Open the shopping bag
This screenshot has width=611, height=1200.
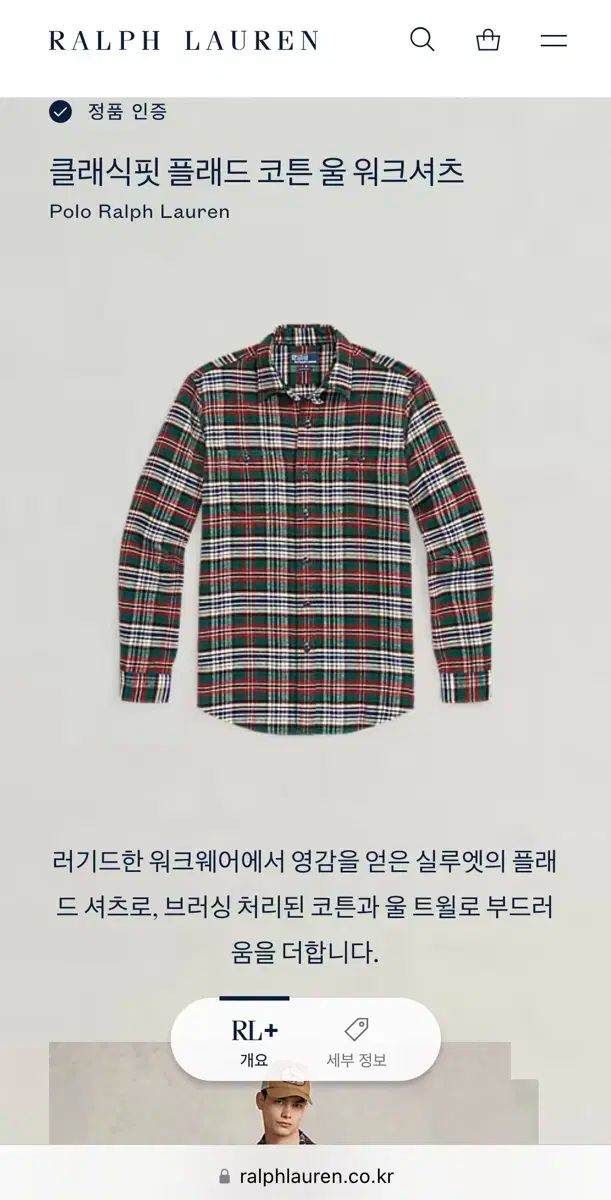point(488,40)
